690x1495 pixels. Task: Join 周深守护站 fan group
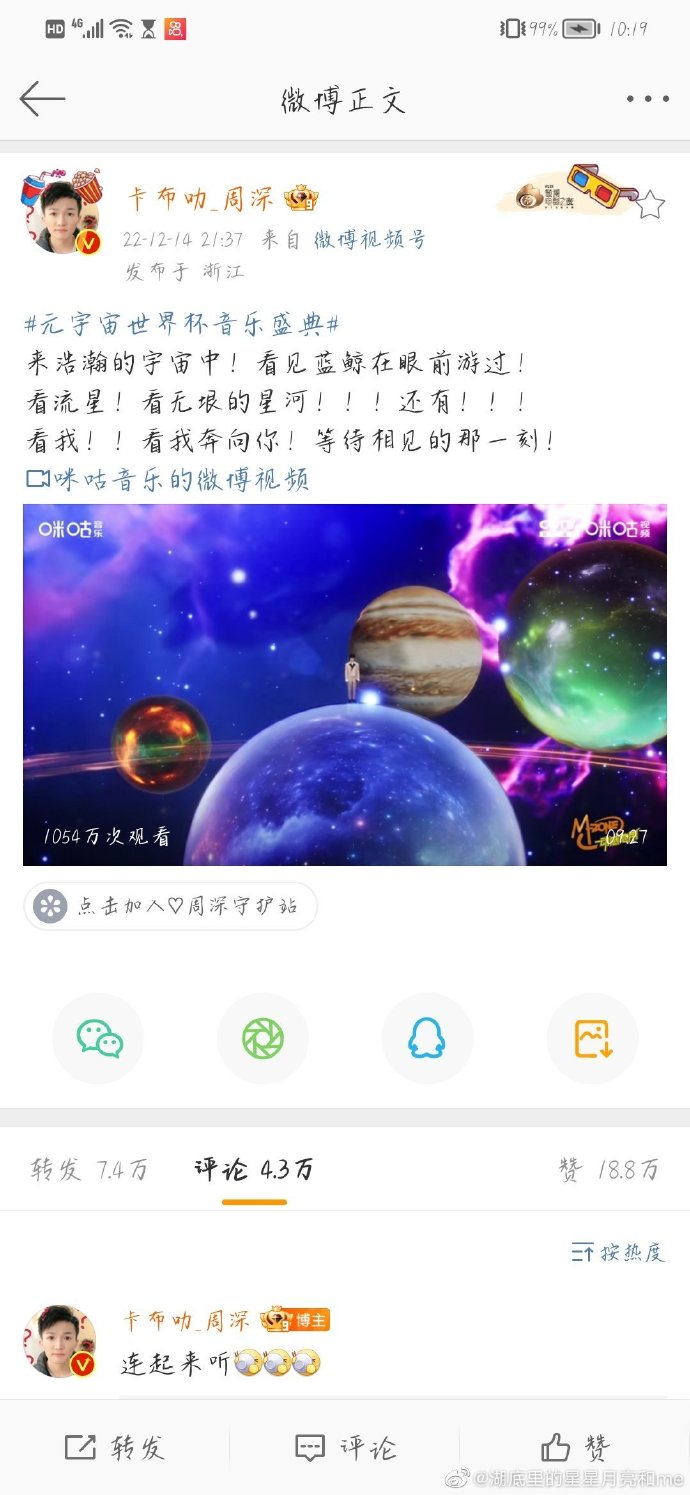click(x=170, y=906)
